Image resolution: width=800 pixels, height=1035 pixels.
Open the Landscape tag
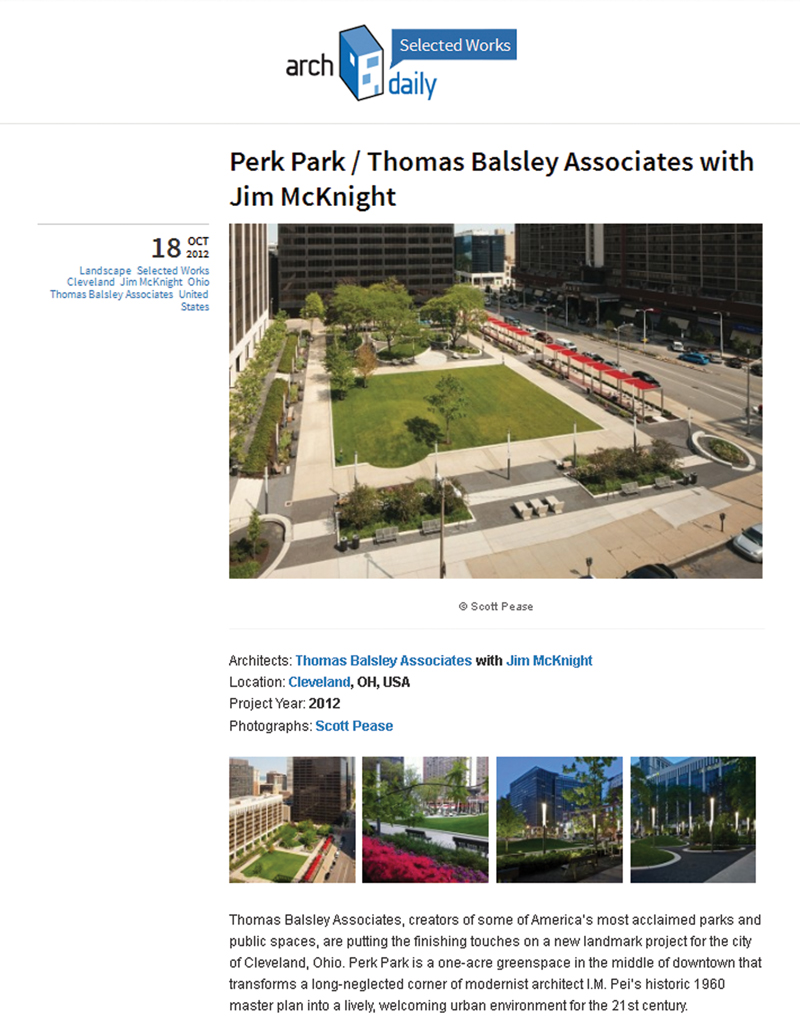(x=105, y=271)
